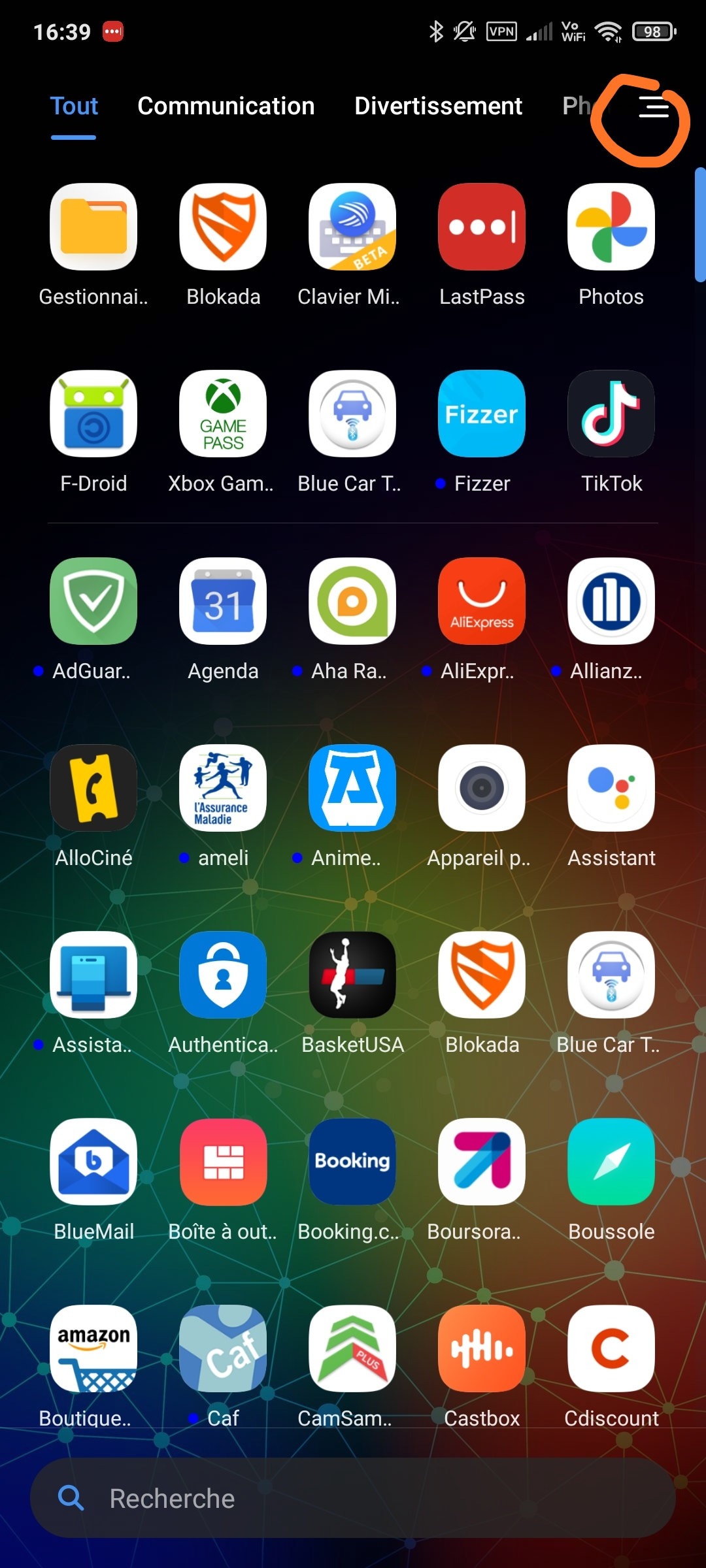Launch Google Photos
This screenshot has height=1568, width=706.
(611, 227)
